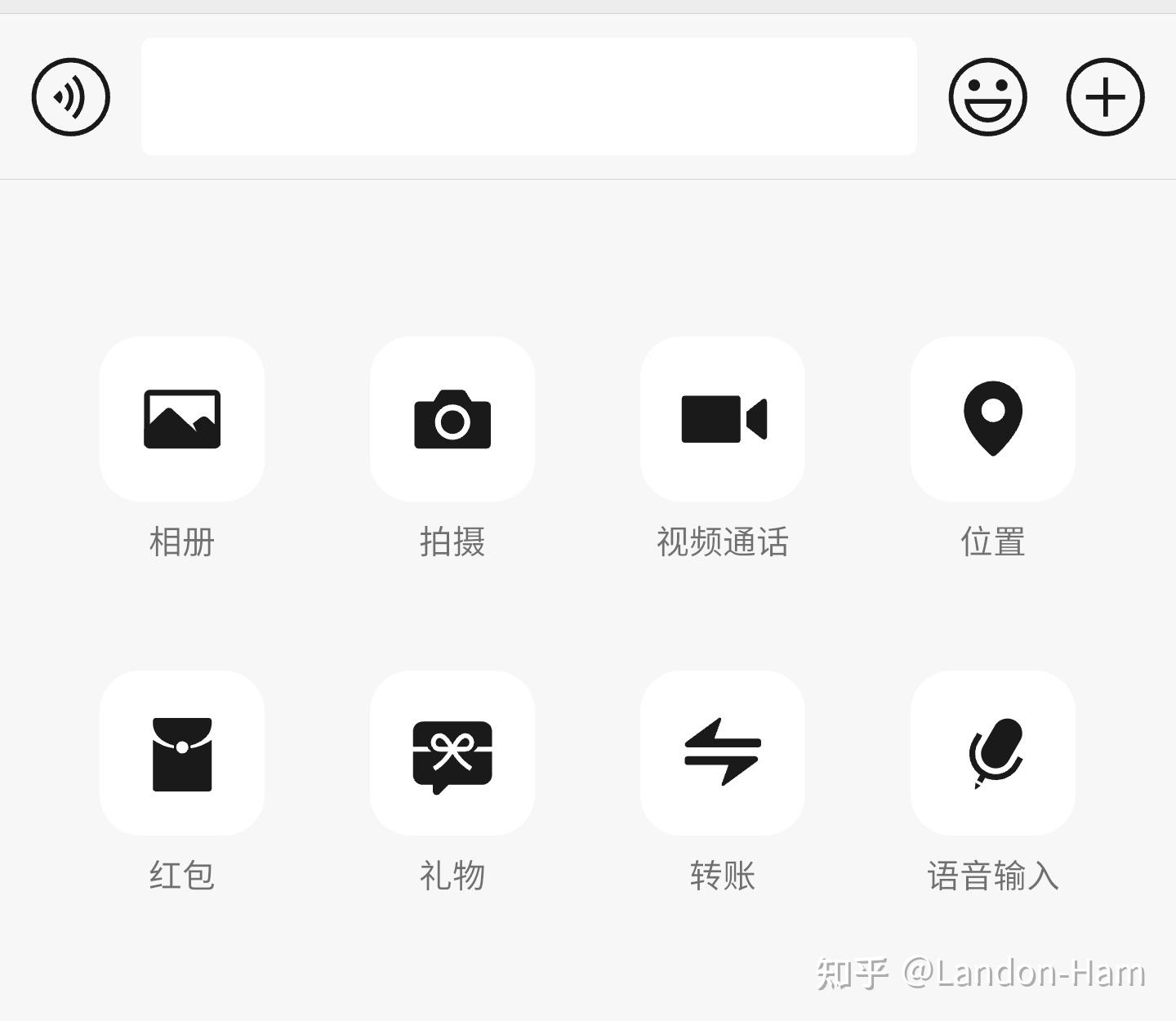Select 转账 to transfer money
This screenshot has height=1021, width=1176.
point(723,753)
